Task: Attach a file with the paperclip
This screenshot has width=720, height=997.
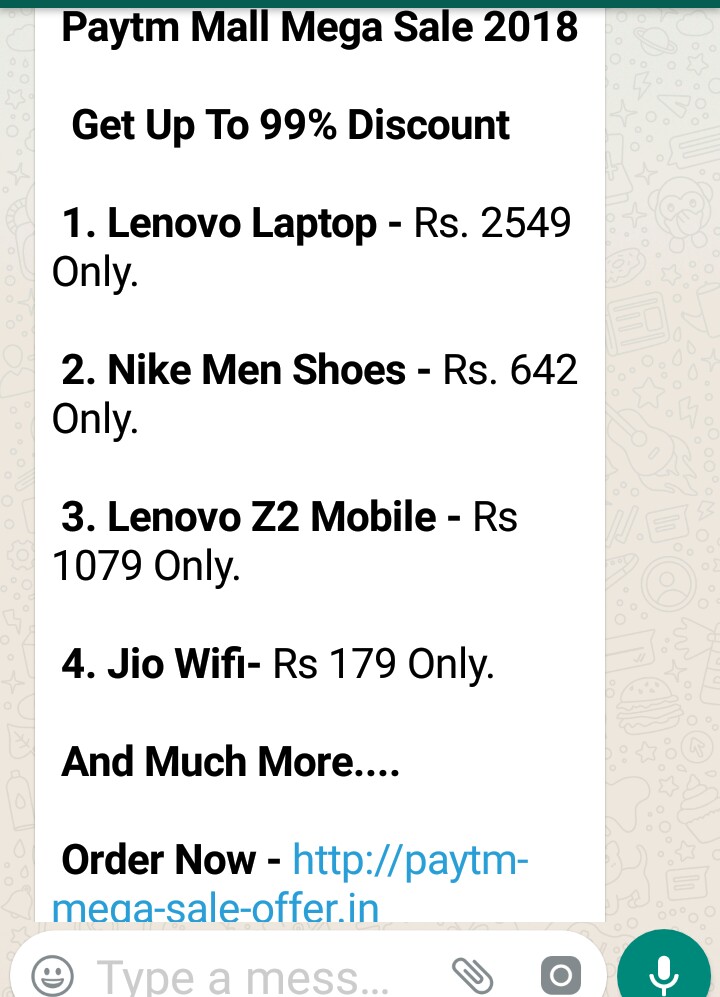Action: [472, 975]
